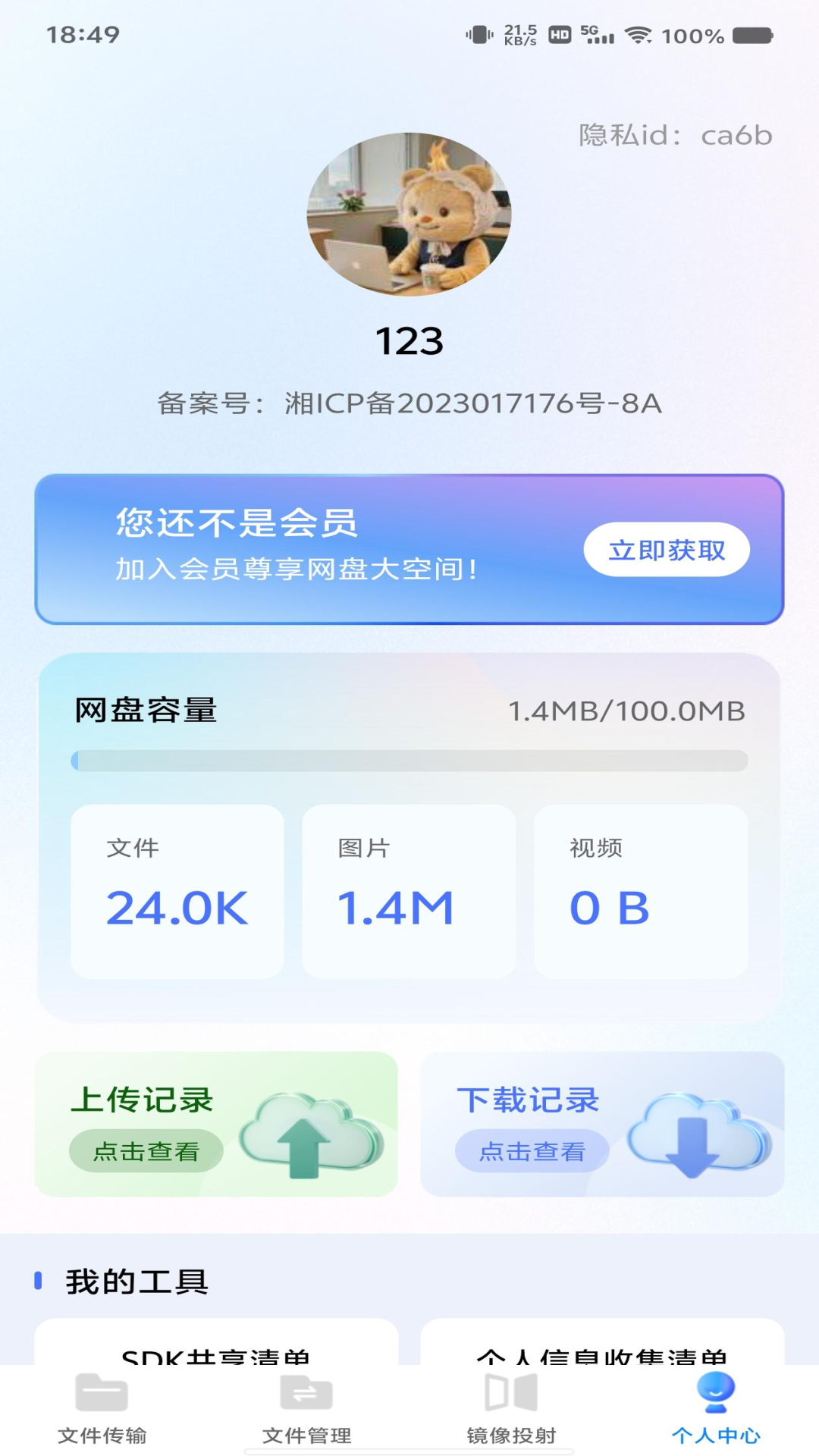Open the 文件 storage card
The height and width of the screenshot is (1456, 819).
177,891
